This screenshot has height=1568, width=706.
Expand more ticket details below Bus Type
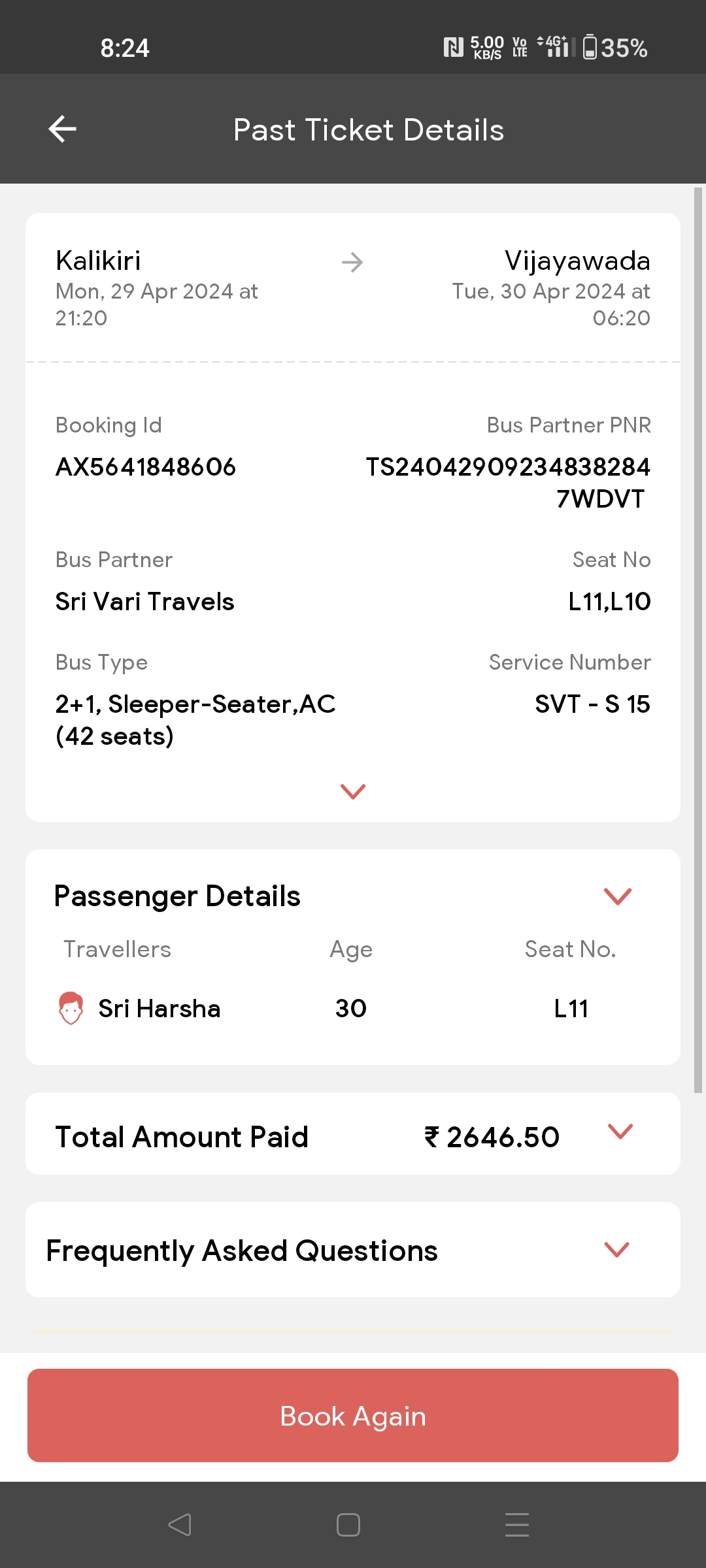coord(353,791)
